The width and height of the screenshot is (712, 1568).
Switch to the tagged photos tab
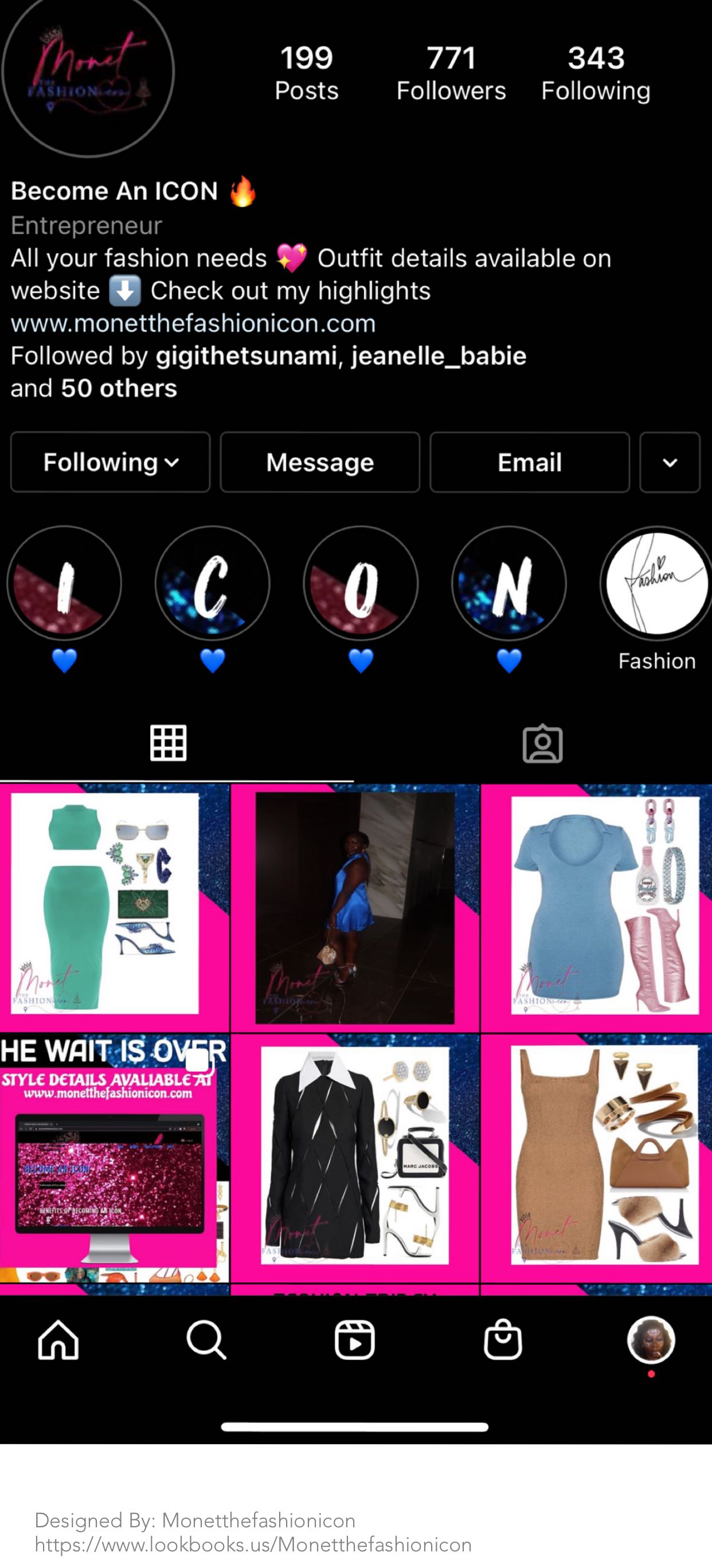point(542,743)
